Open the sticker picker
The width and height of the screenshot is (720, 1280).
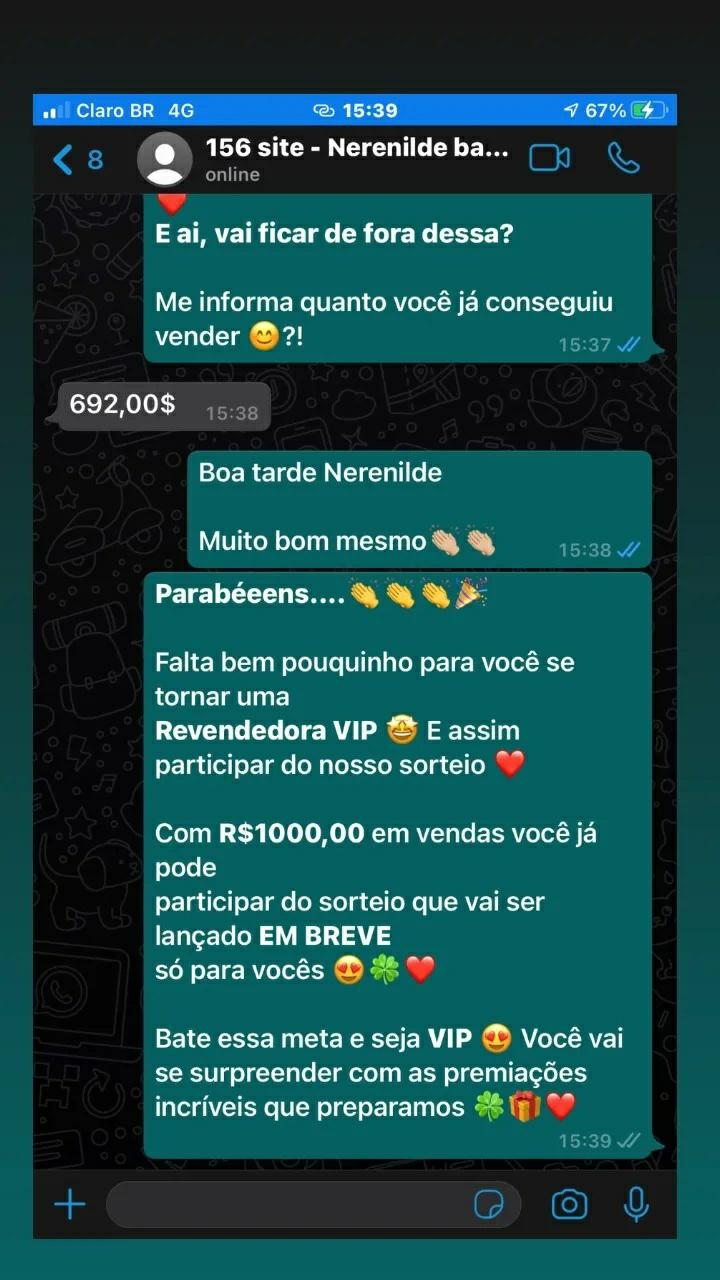tap(489, 1206)
